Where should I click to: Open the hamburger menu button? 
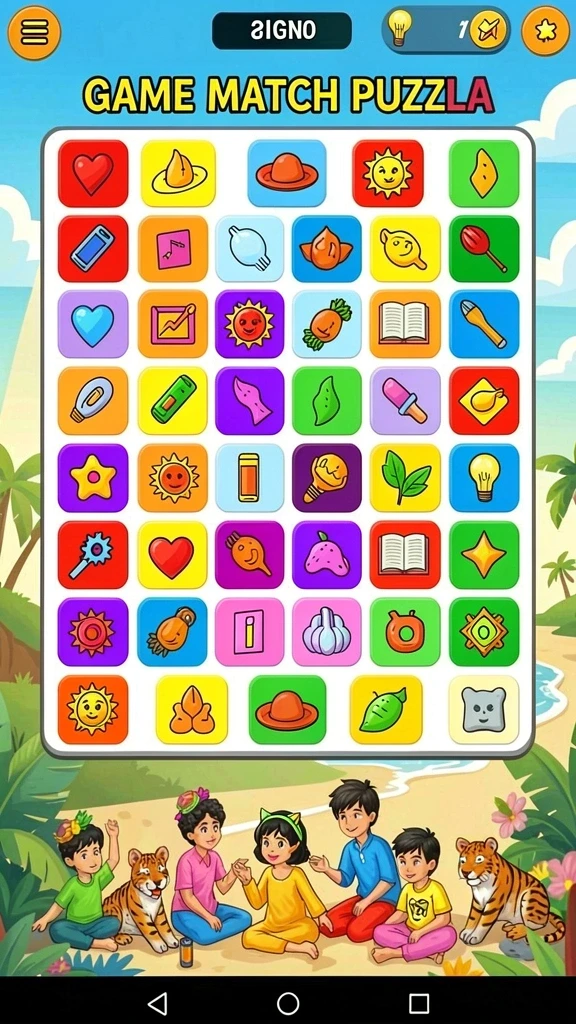coord(34,31)
